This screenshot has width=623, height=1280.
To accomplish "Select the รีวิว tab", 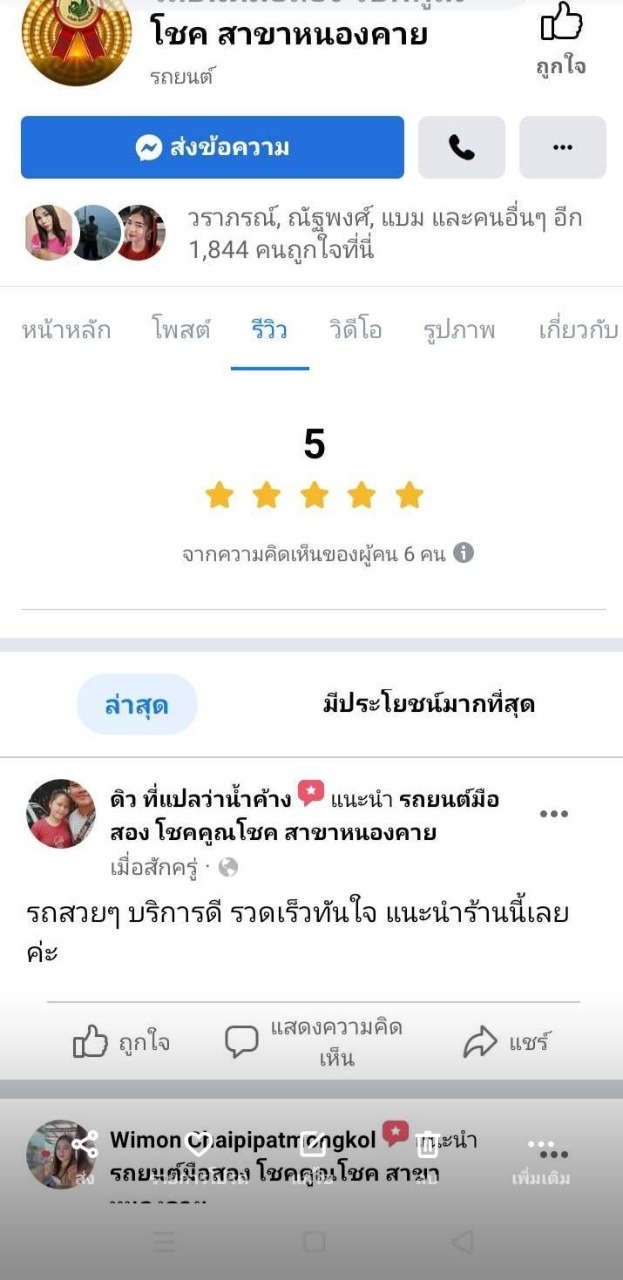I will point(270,330).
